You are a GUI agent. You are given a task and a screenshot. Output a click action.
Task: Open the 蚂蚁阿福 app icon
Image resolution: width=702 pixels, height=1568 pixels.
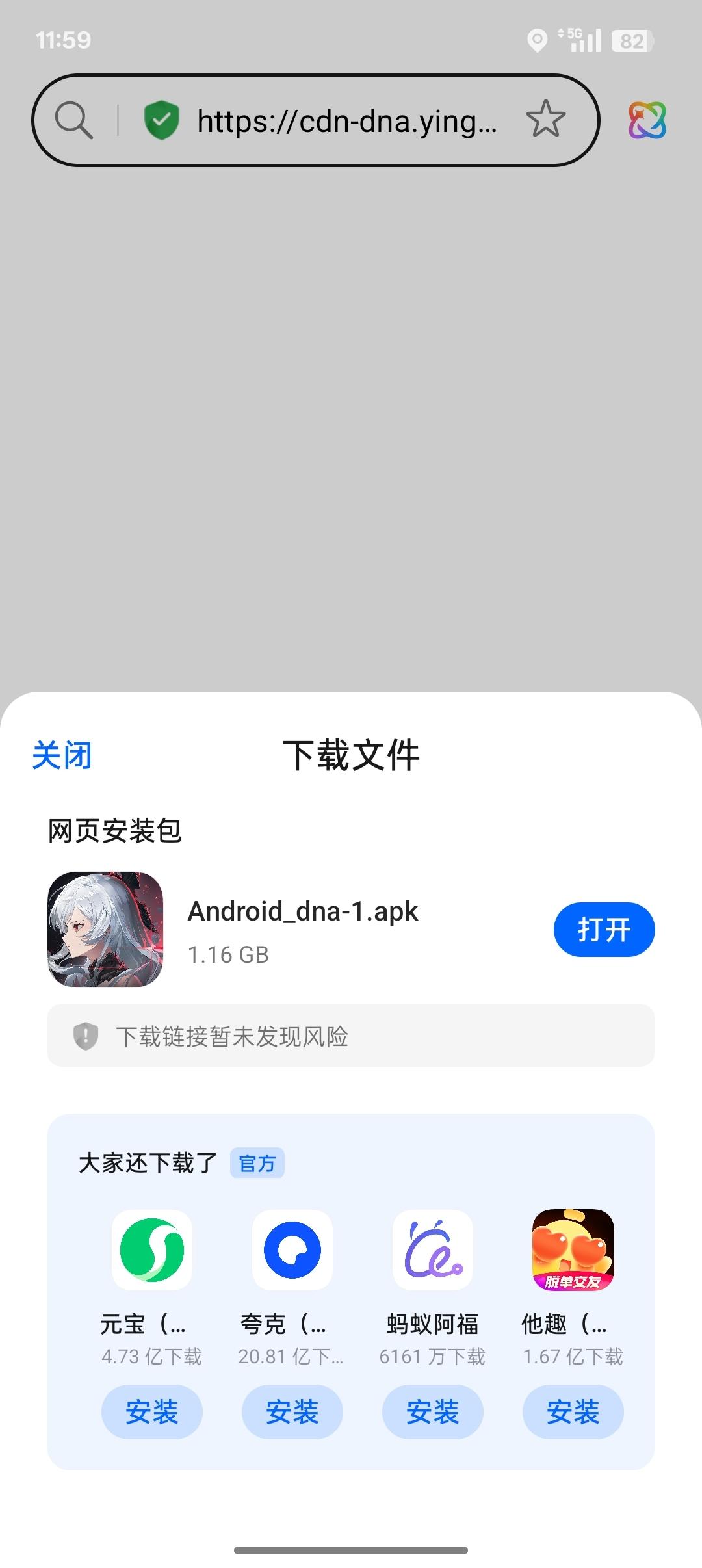[433, 1249]
